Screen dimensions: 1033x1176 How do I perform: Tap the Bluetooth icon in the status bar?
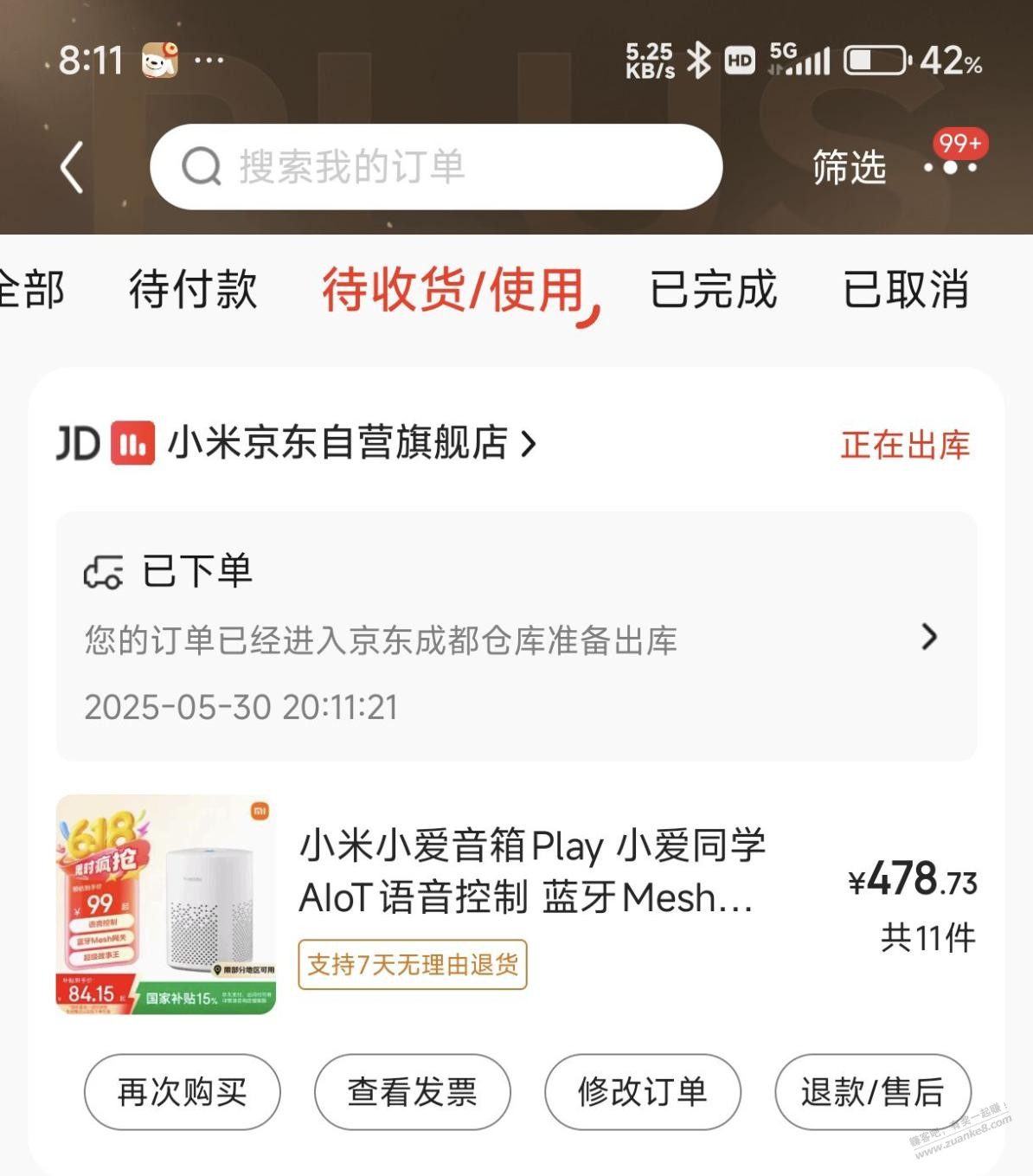[x=699, y=61]
